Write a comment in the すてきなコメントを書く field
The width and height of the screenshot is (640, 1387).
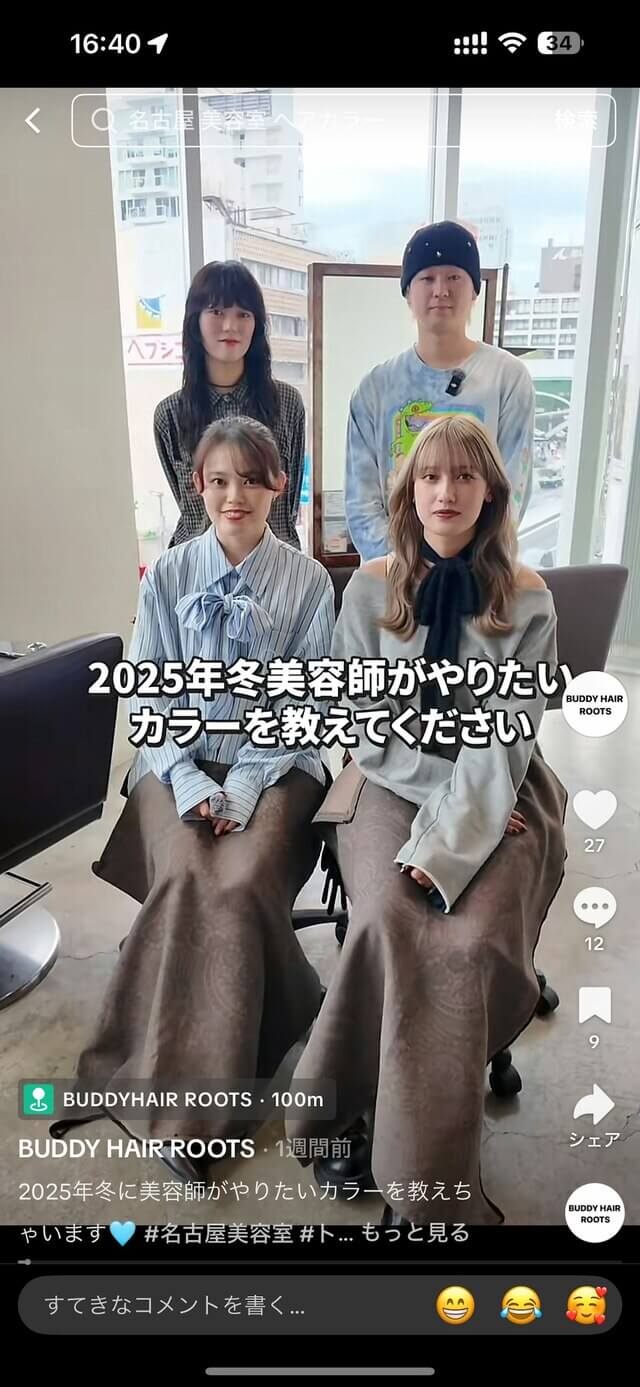[220, 1305]
